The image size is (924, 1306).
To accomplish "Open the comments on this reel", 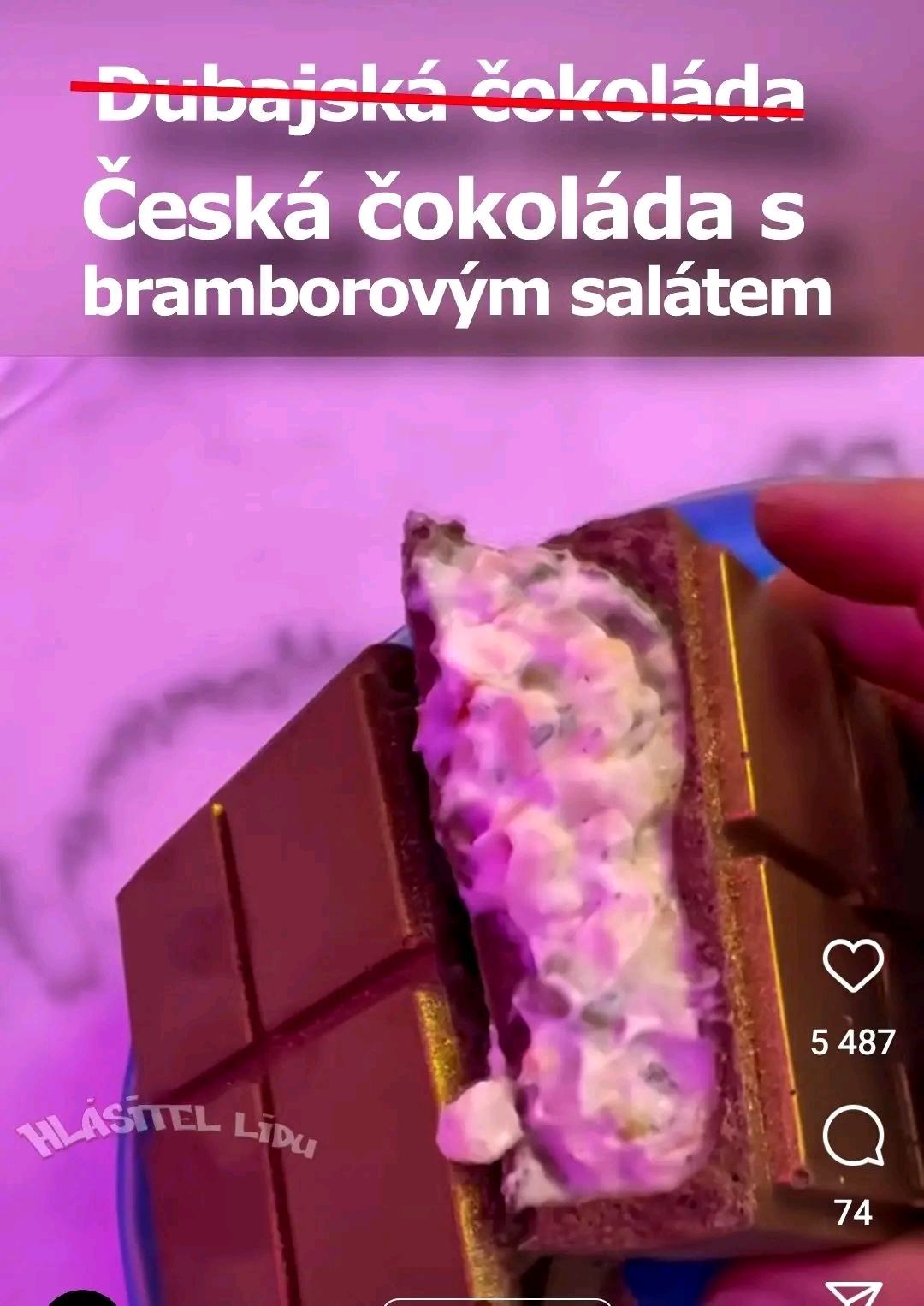I will [853, 1136].
